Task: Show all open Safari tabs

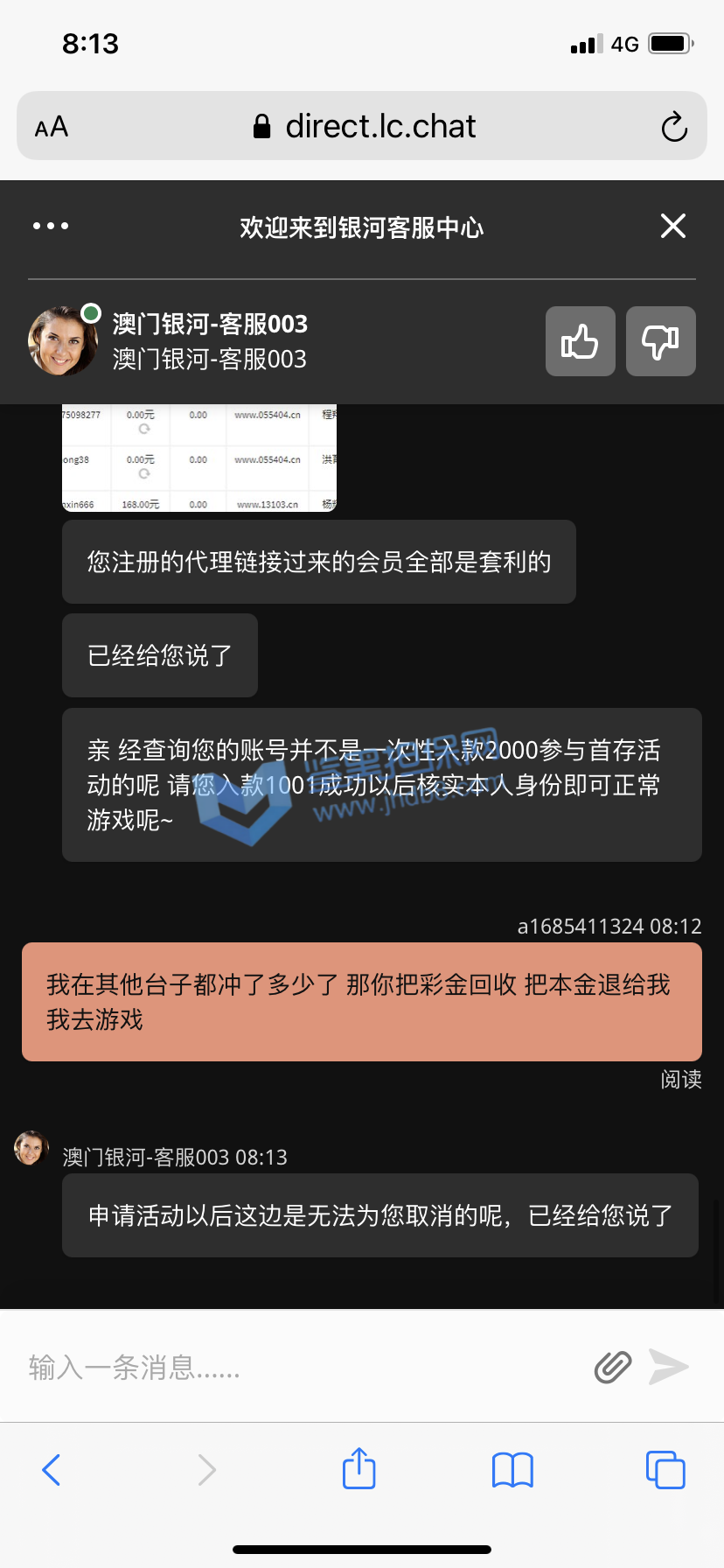Action: coord(665,1470)
